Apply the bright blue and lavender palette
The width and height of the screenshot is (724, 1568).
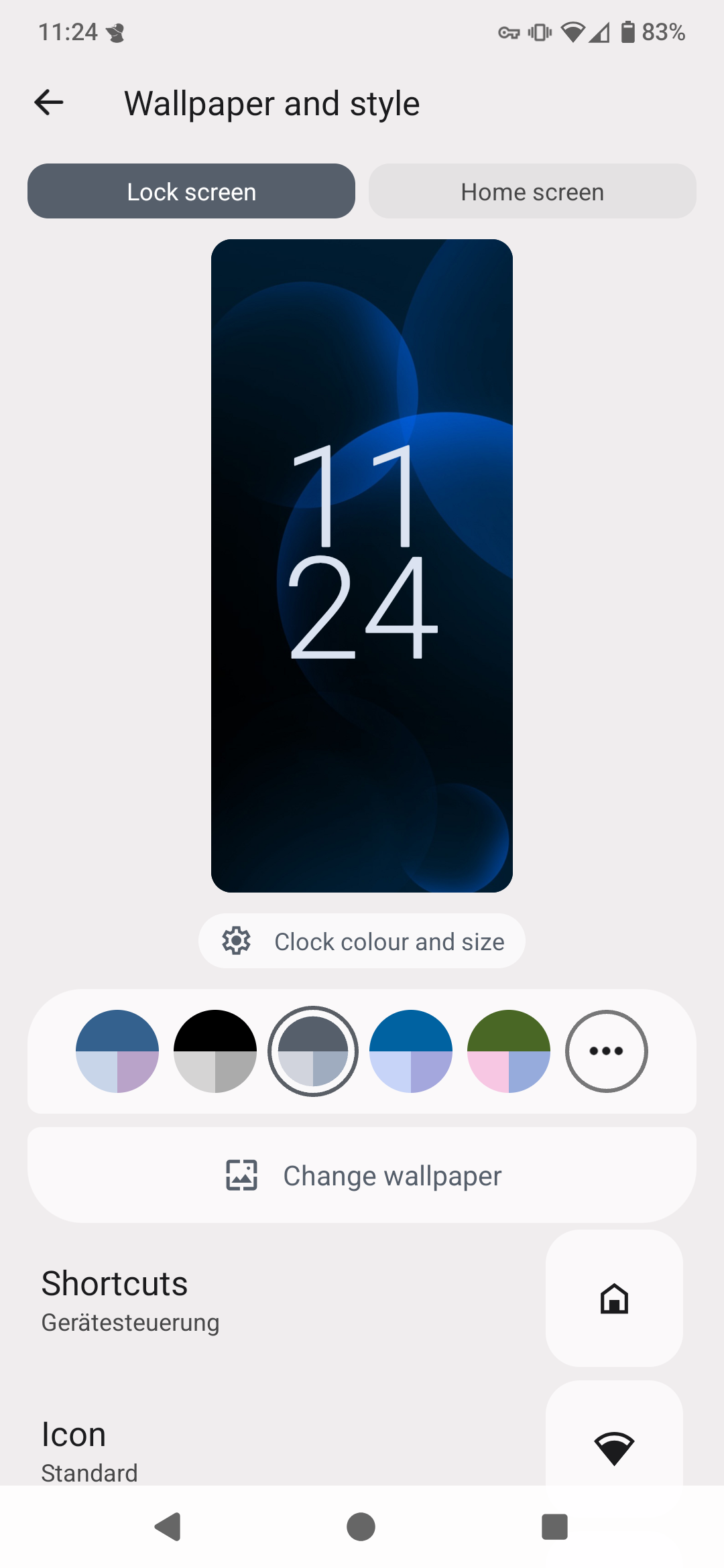click(x=411, y=1051)
